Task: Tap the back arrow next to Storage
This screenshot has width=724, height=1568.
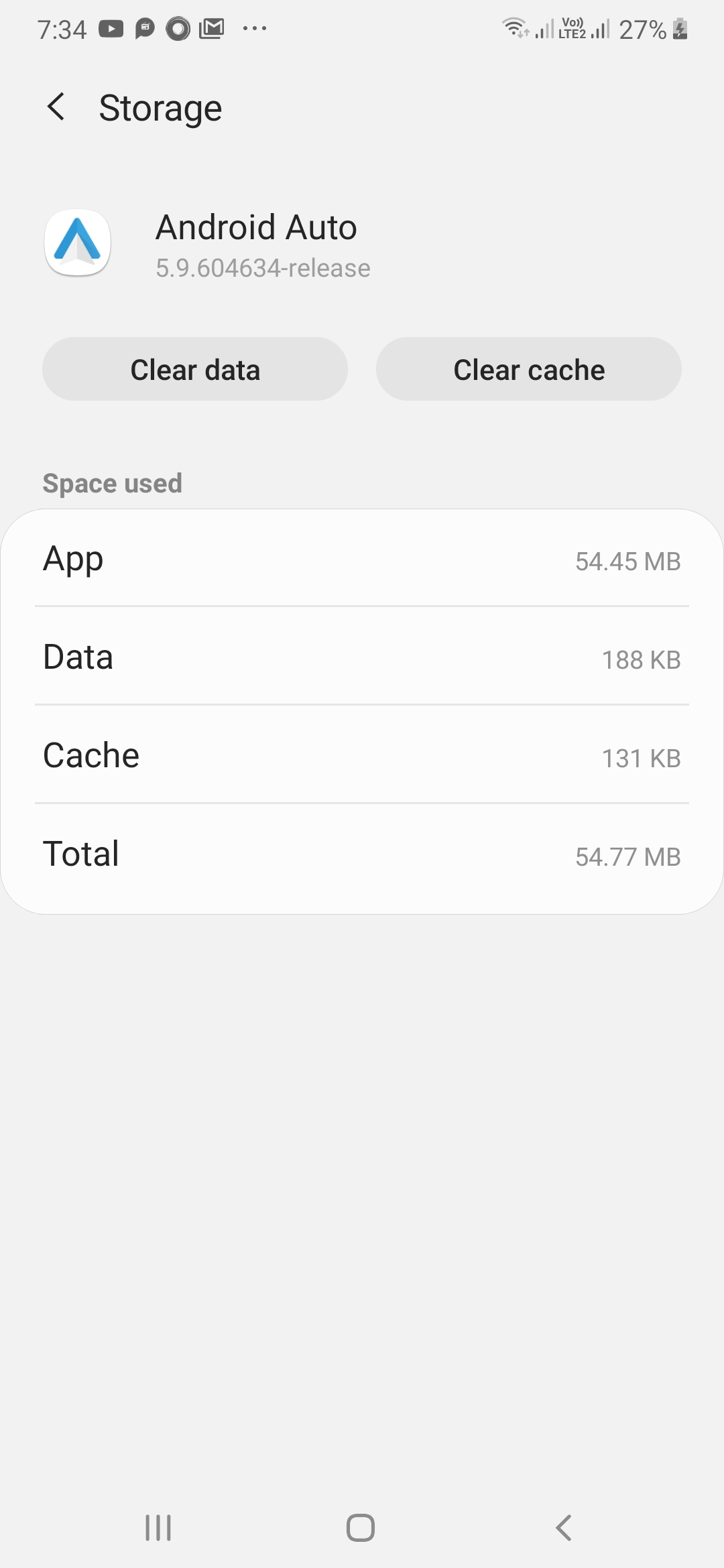Action: (56, 107)
